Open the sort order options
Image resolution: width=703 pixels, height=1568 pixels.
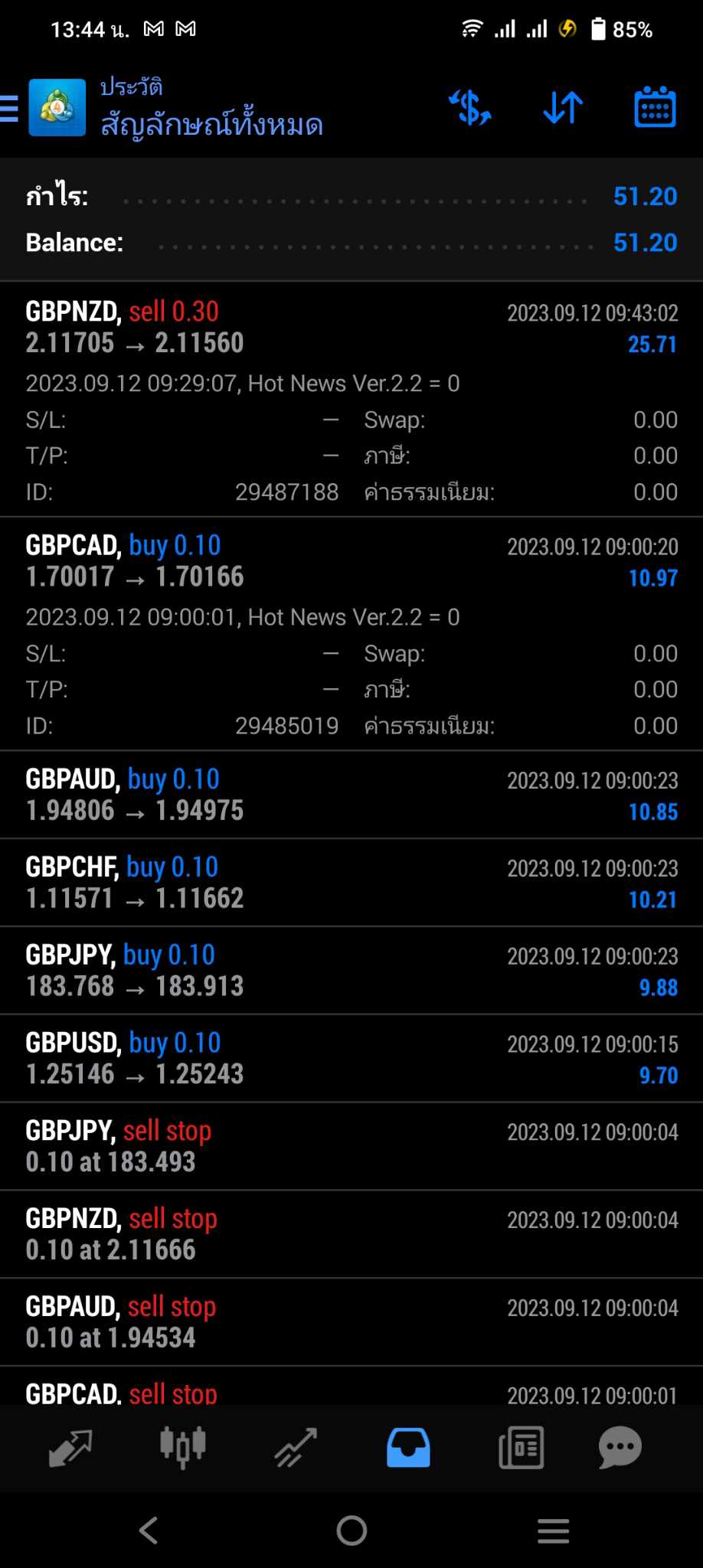(563, 108)
